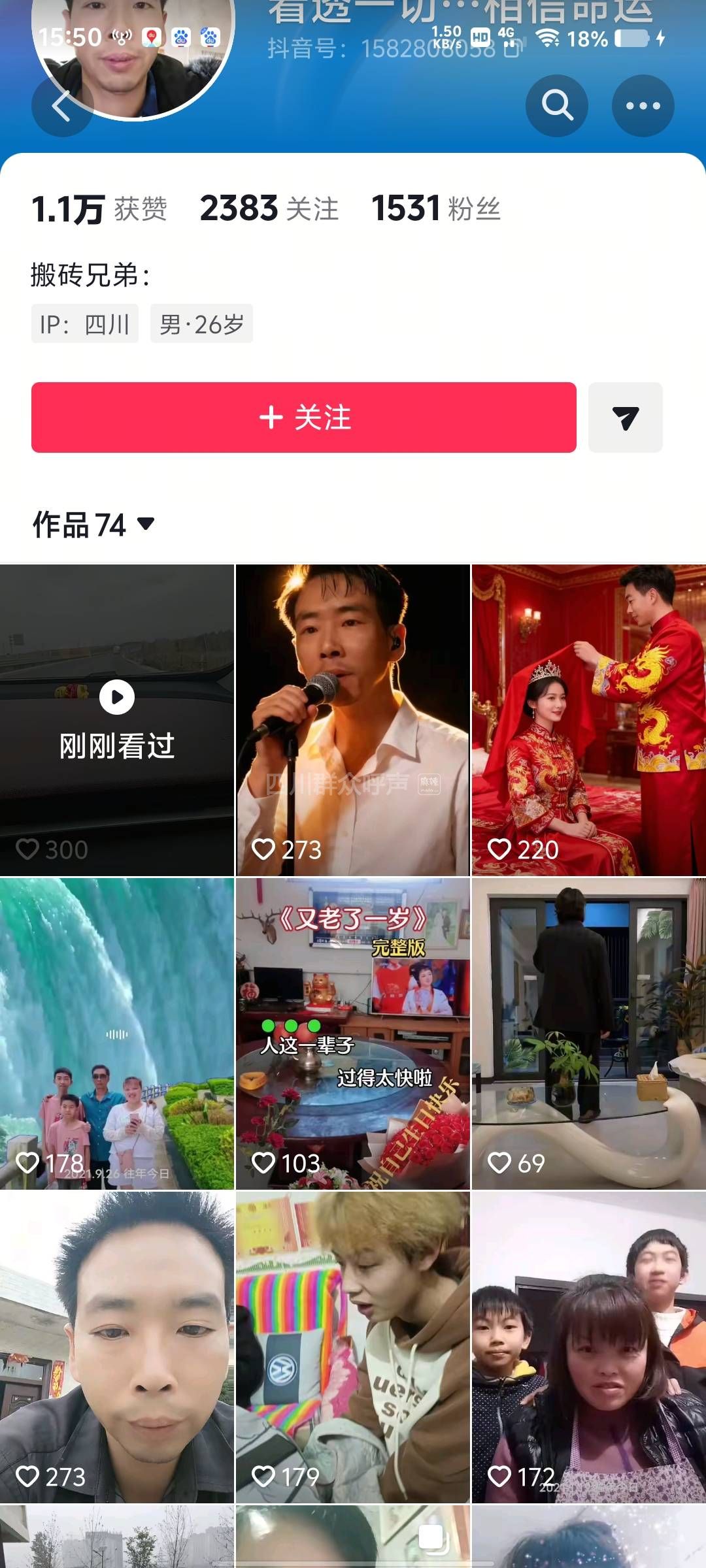
Task: Open the 刚刚看过 video with 300 likes
Action: 117,720
